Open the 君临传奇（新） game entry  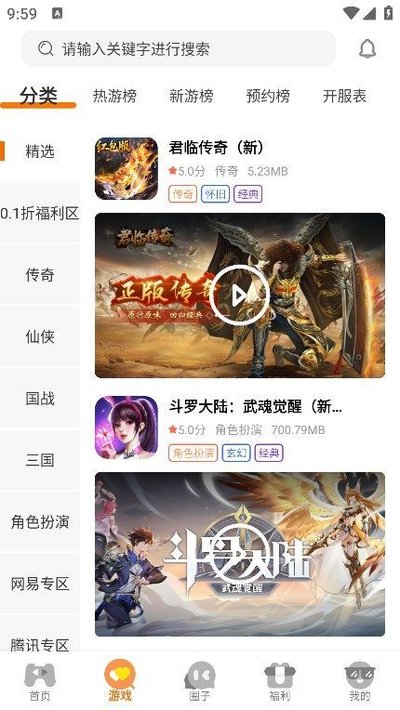pos(240,169)
